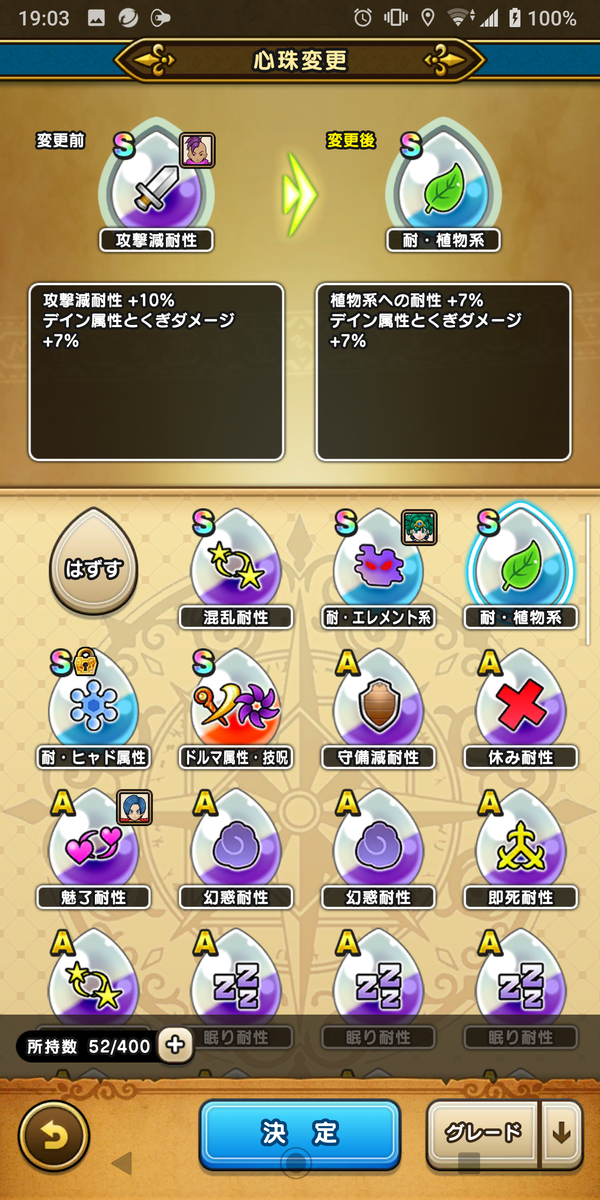The image size is (600, 1200).
Task: Select the 守備減耐性 orb
Action: [x=378, y=707]
